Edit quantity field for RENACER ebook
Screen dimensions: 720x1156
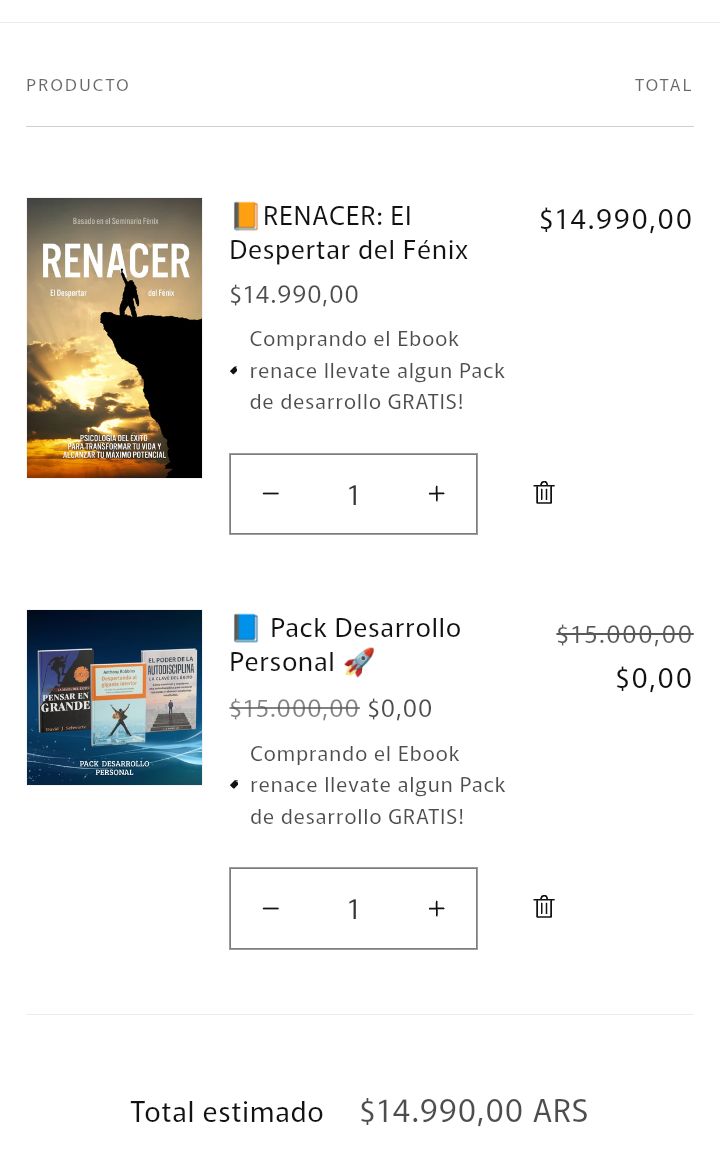(x=353, y=495)
